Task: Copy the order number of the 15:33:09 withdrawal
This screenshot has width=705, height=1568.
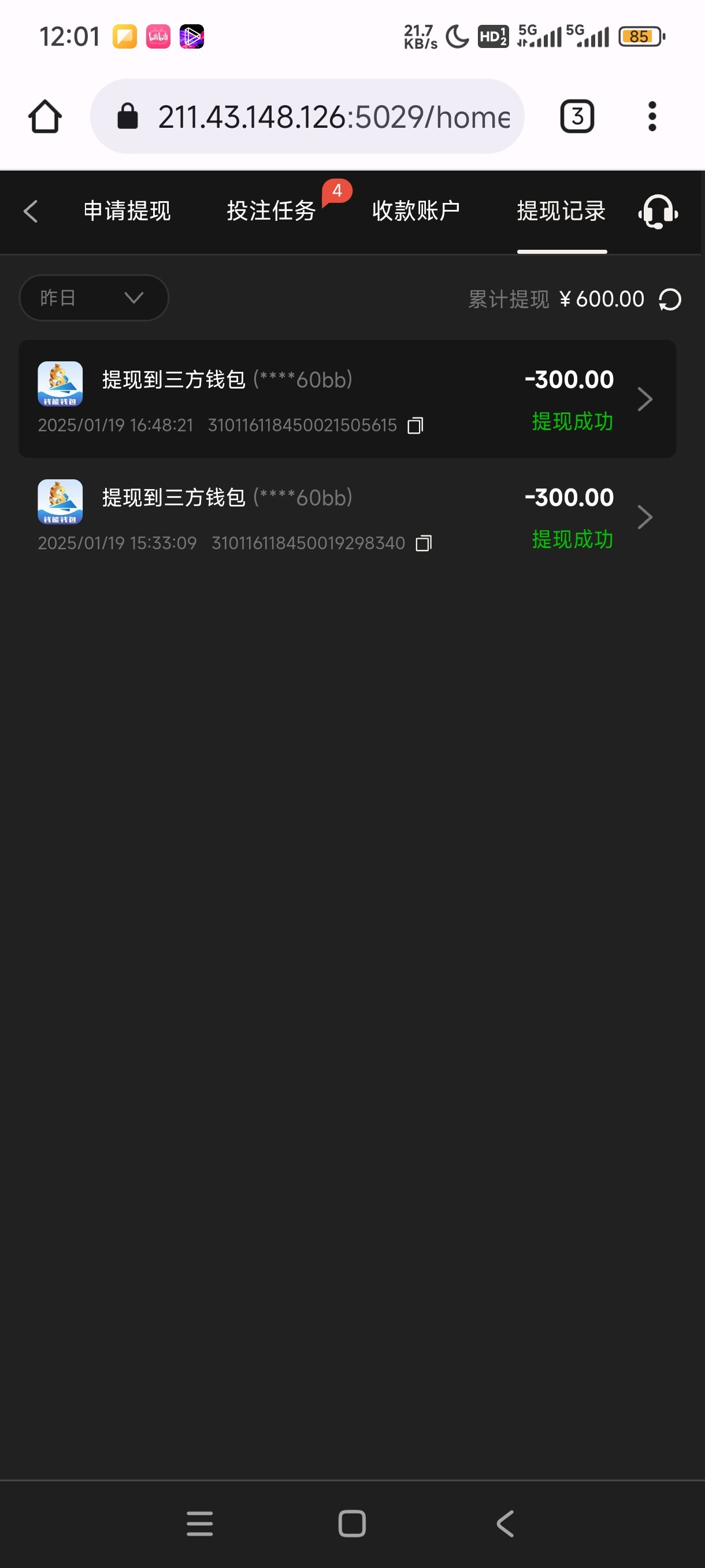Action: 423,542
